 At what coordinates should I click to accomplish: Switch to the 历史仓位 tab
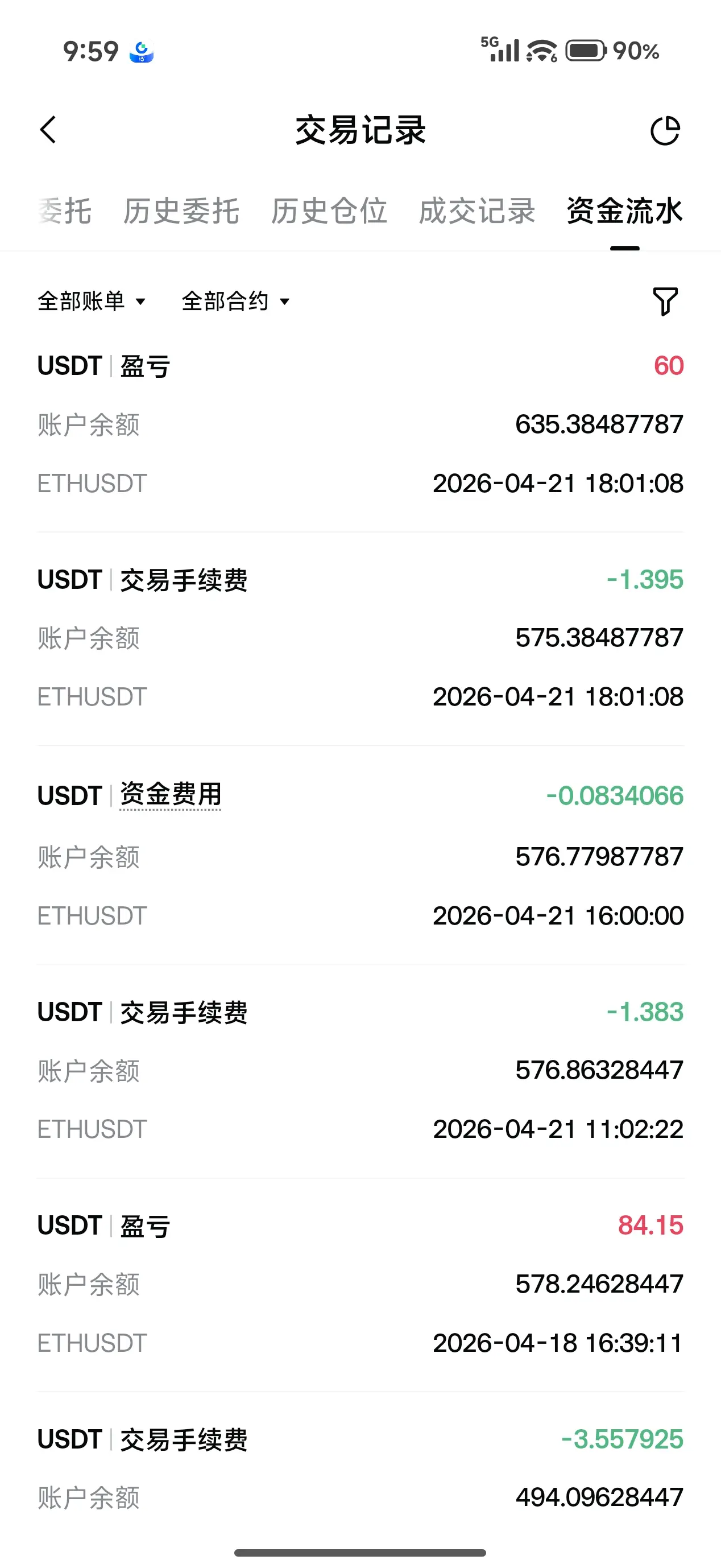click(x=329, y=211)
